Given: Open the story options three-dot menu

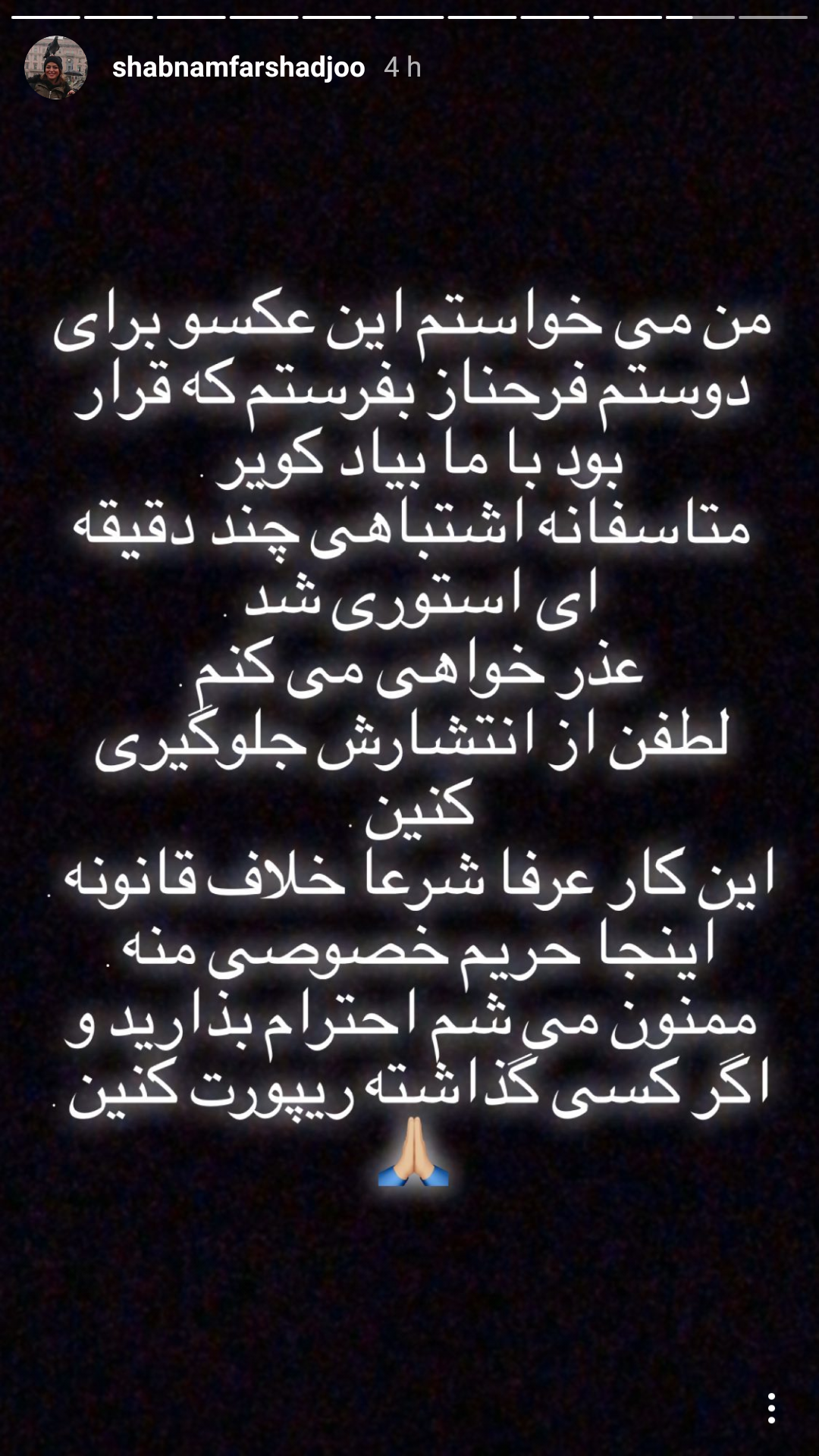Looking at the screenshot, I should pyautogui.click(x=771, y=1407).
